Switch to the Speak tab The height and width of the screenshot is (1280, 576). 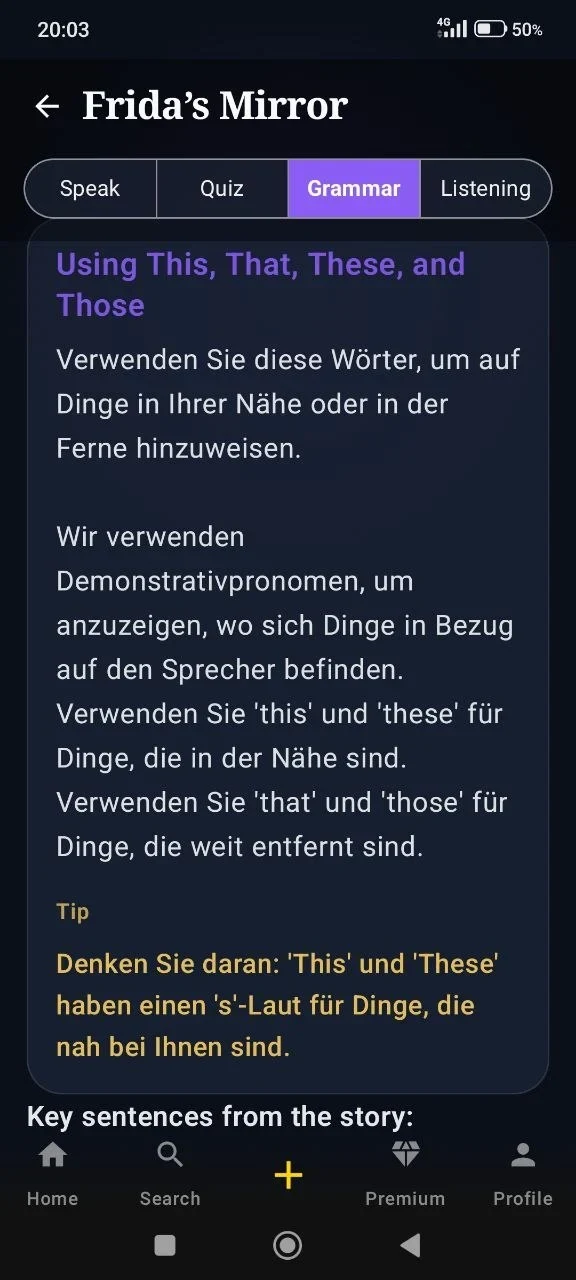click(x=90, y=188)
